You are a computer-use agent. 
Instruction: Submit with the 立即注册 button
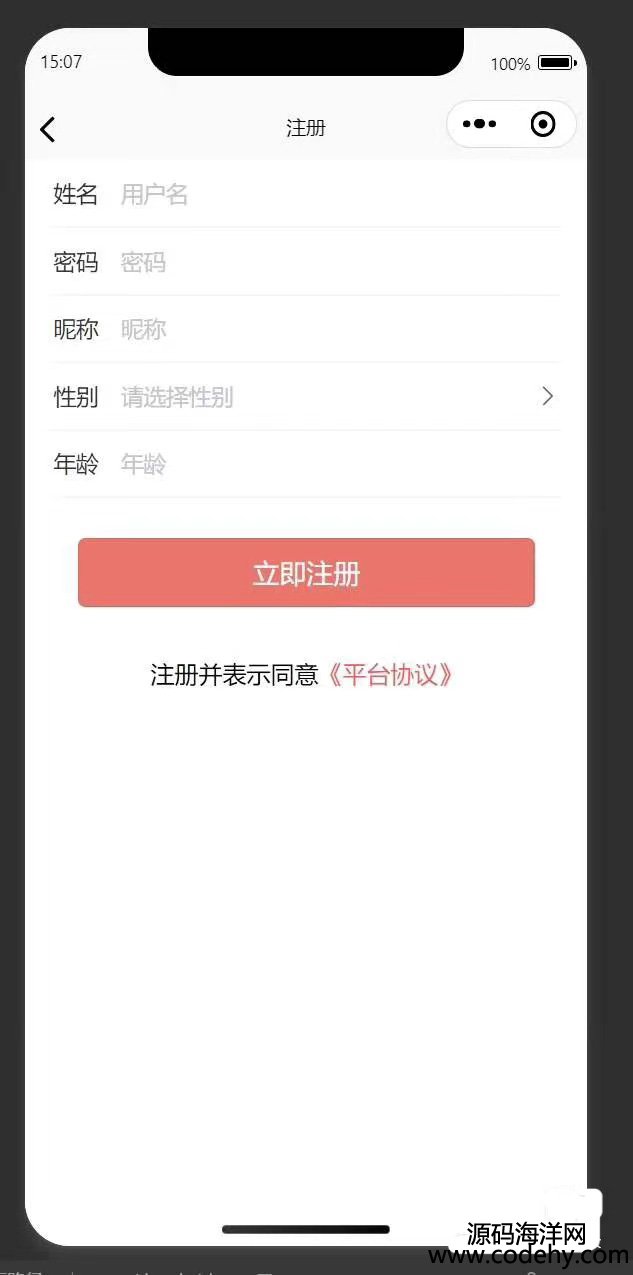tap(306, 573)
